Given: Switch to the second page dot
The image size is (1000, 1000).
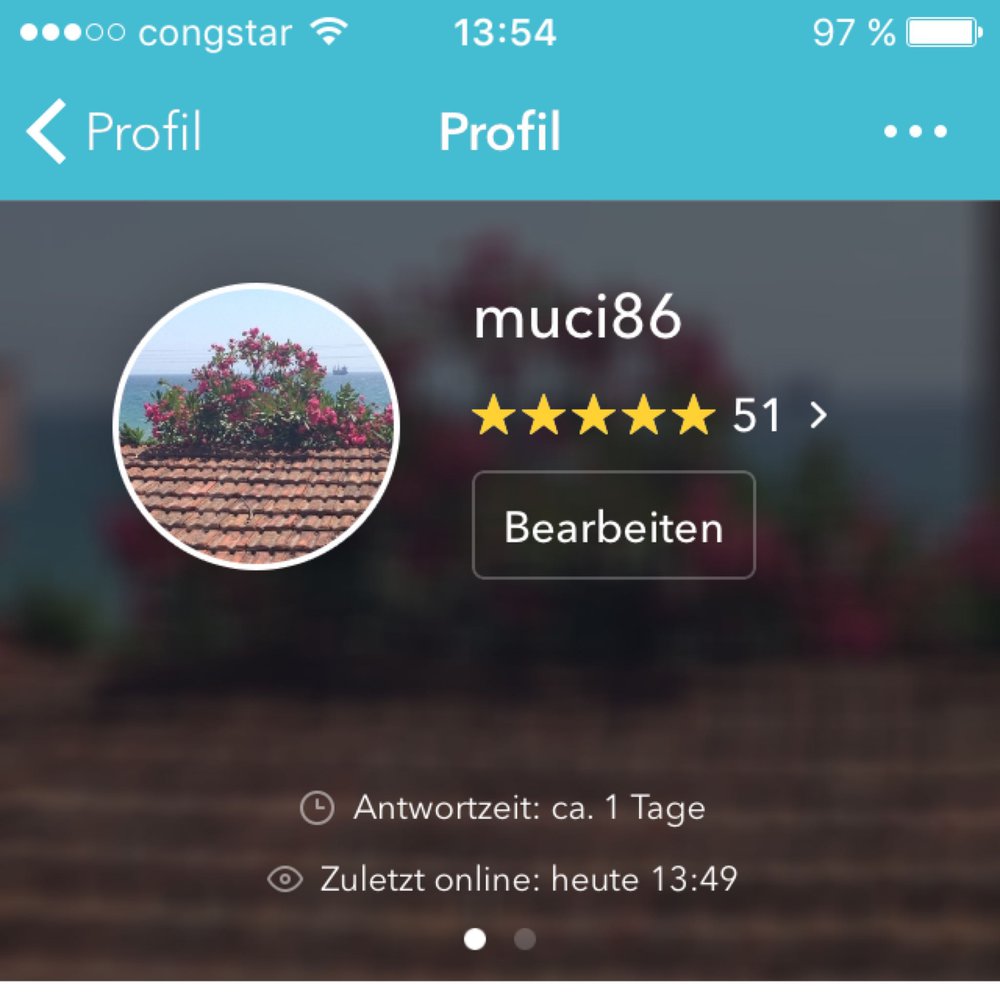Looking at the screenshot, I should [525, 939].
